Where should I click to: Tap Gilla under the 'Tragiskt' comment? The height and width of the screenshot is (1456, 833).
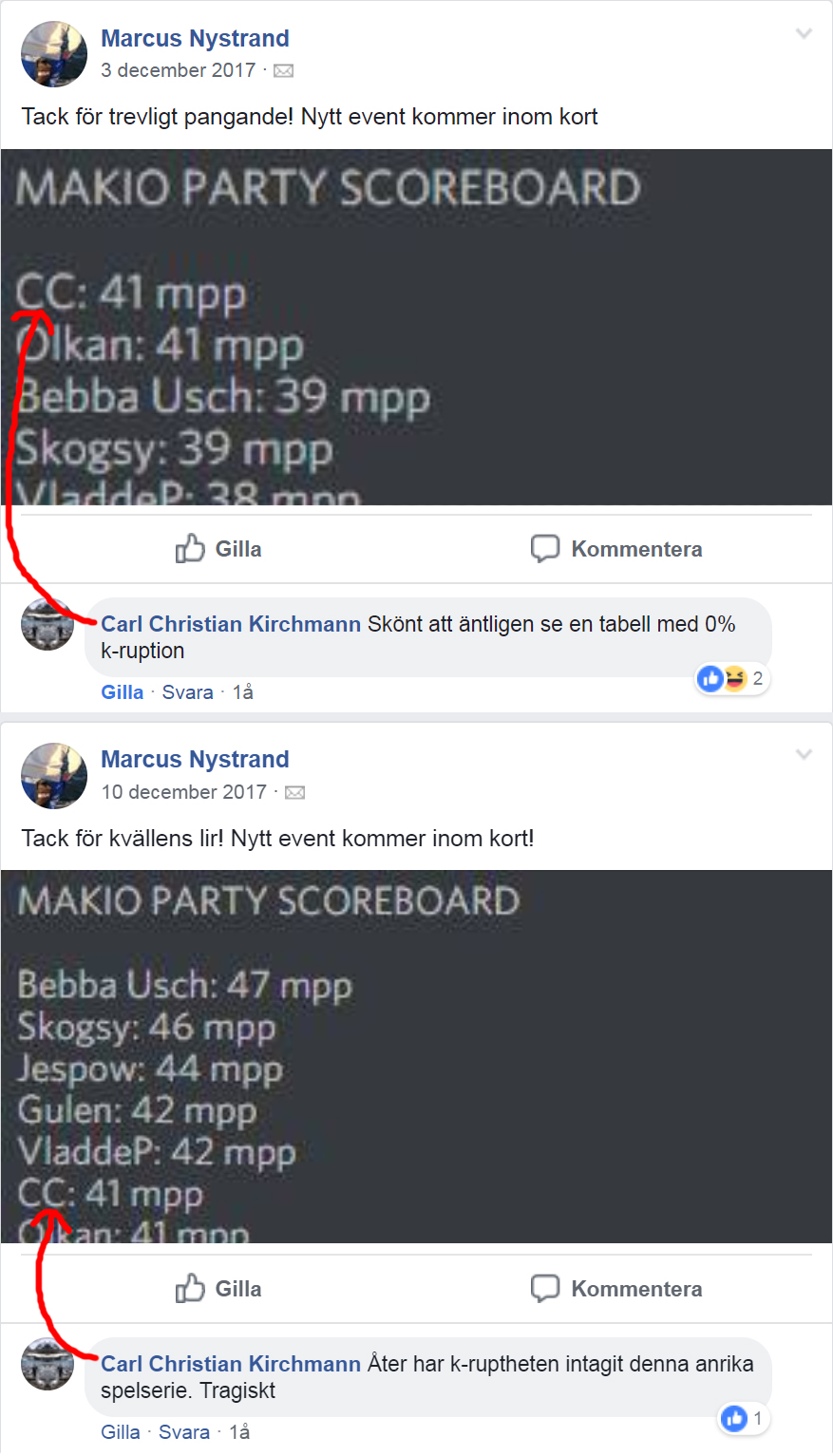point(120,1432)
